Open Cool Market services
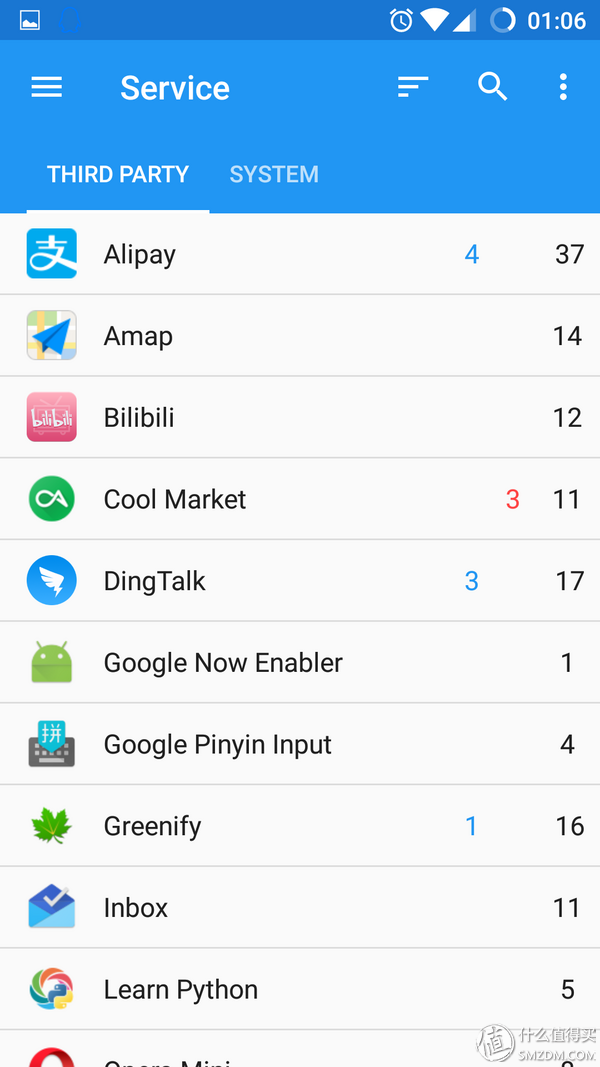The image size is (600, 1067). click(x=300, y=499)
